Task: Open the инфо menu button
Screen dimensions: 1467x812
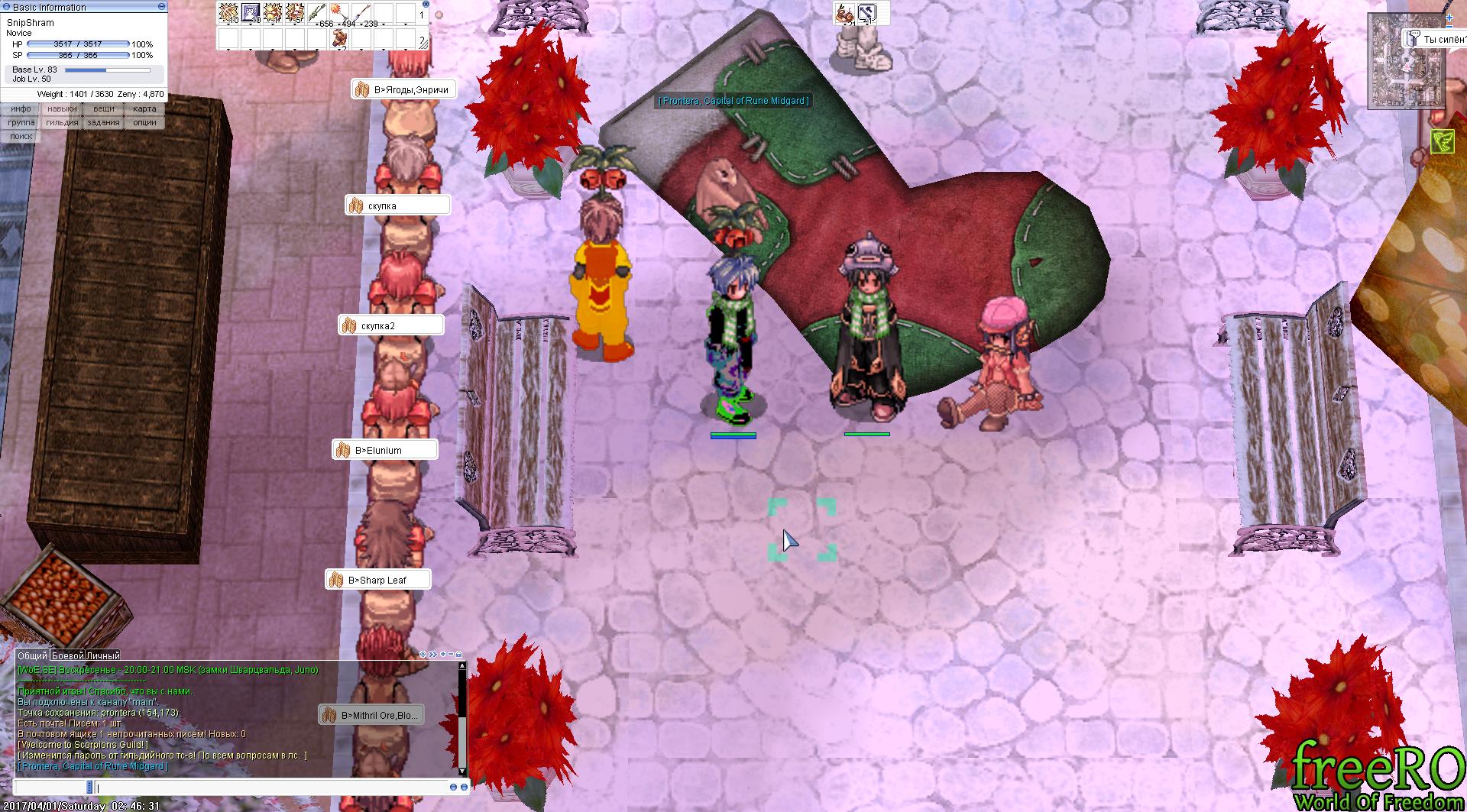Action: (x=21, y=109)
